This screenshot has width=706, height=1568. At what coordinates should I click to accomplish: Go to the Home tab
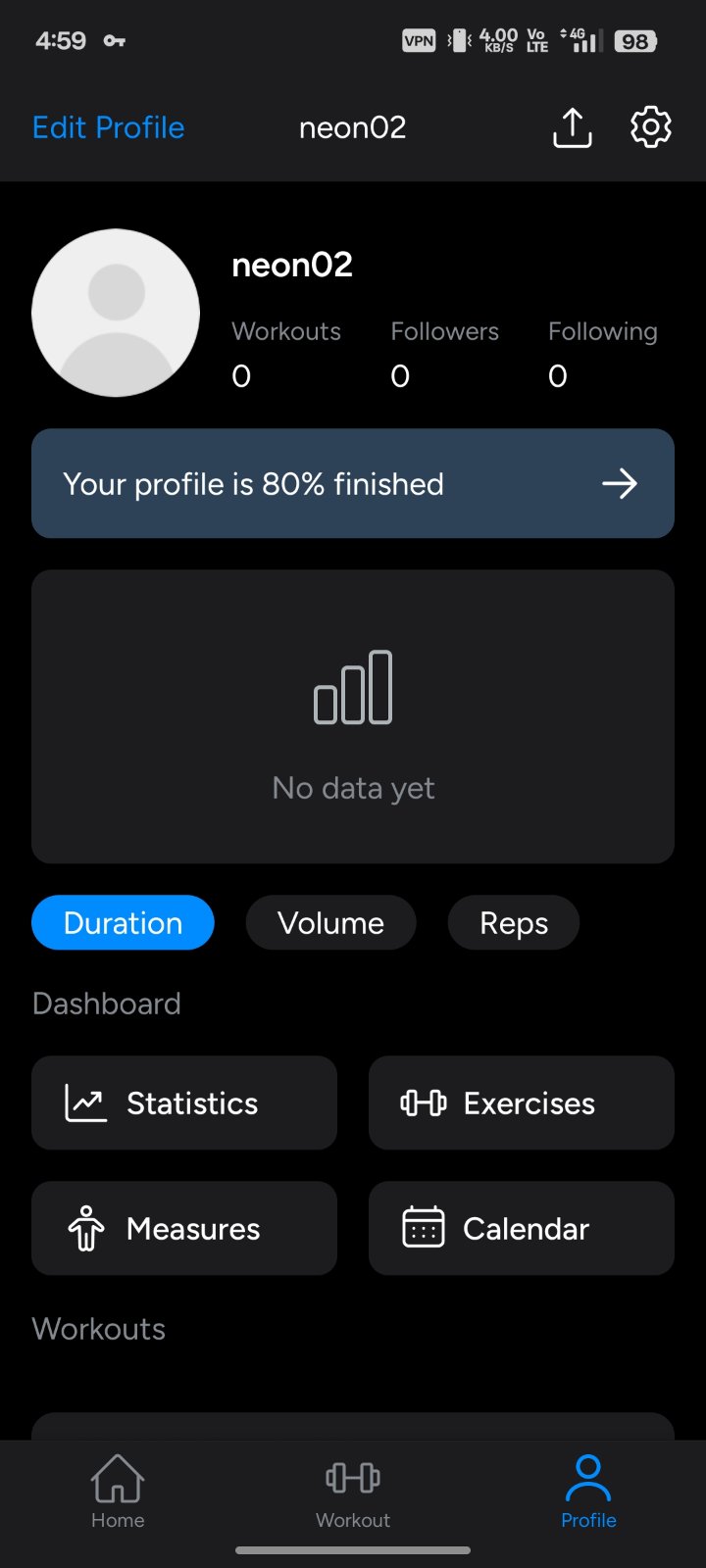tap(118, 1491)
